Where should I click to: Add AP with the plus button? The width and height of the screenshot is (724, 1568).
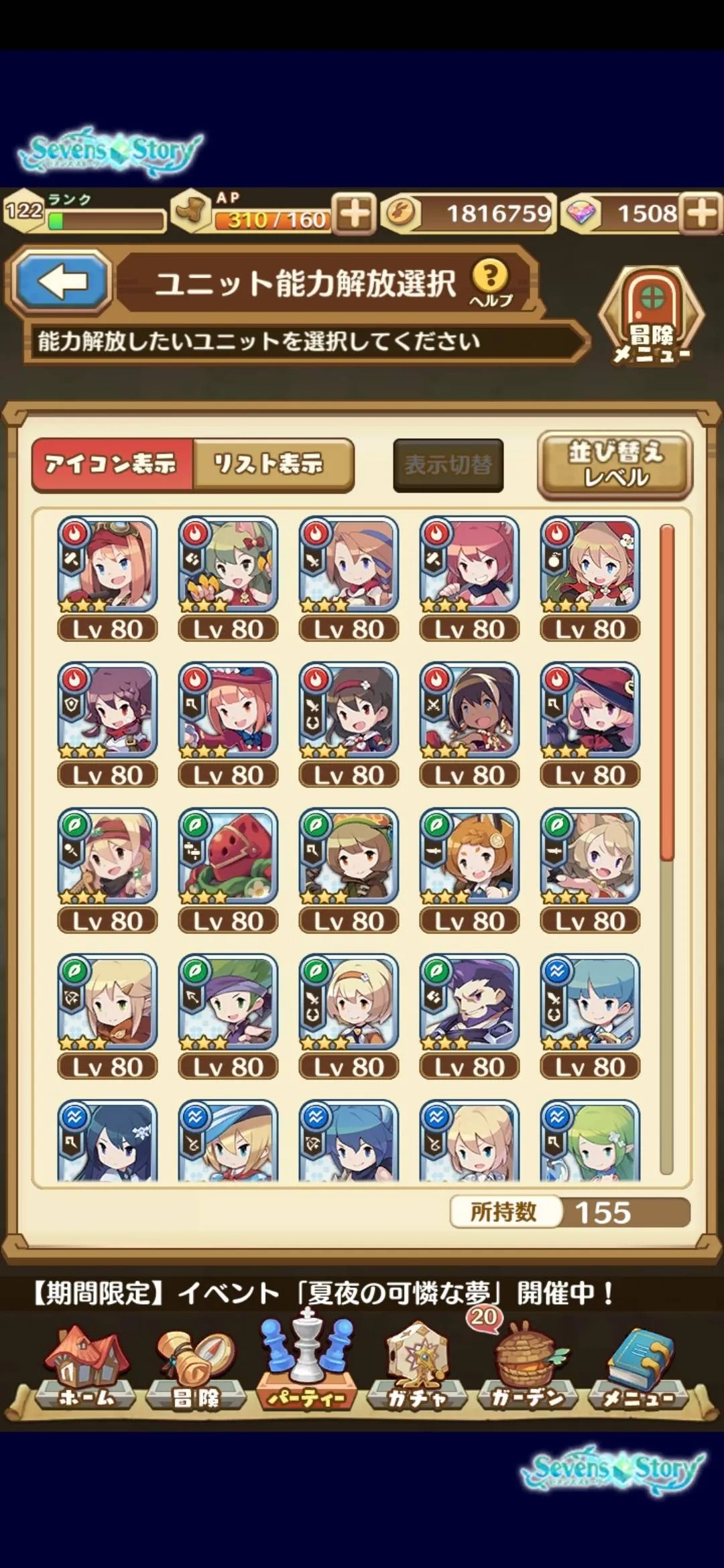(355, 214)
